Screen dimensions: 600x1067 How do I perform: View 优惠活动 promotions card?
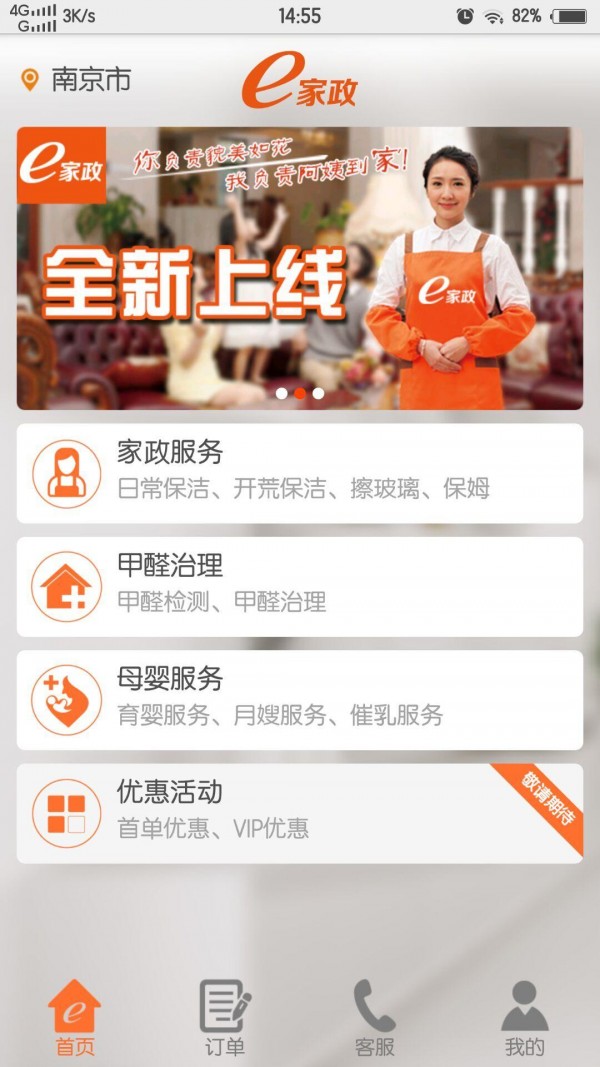click(299, 813)
